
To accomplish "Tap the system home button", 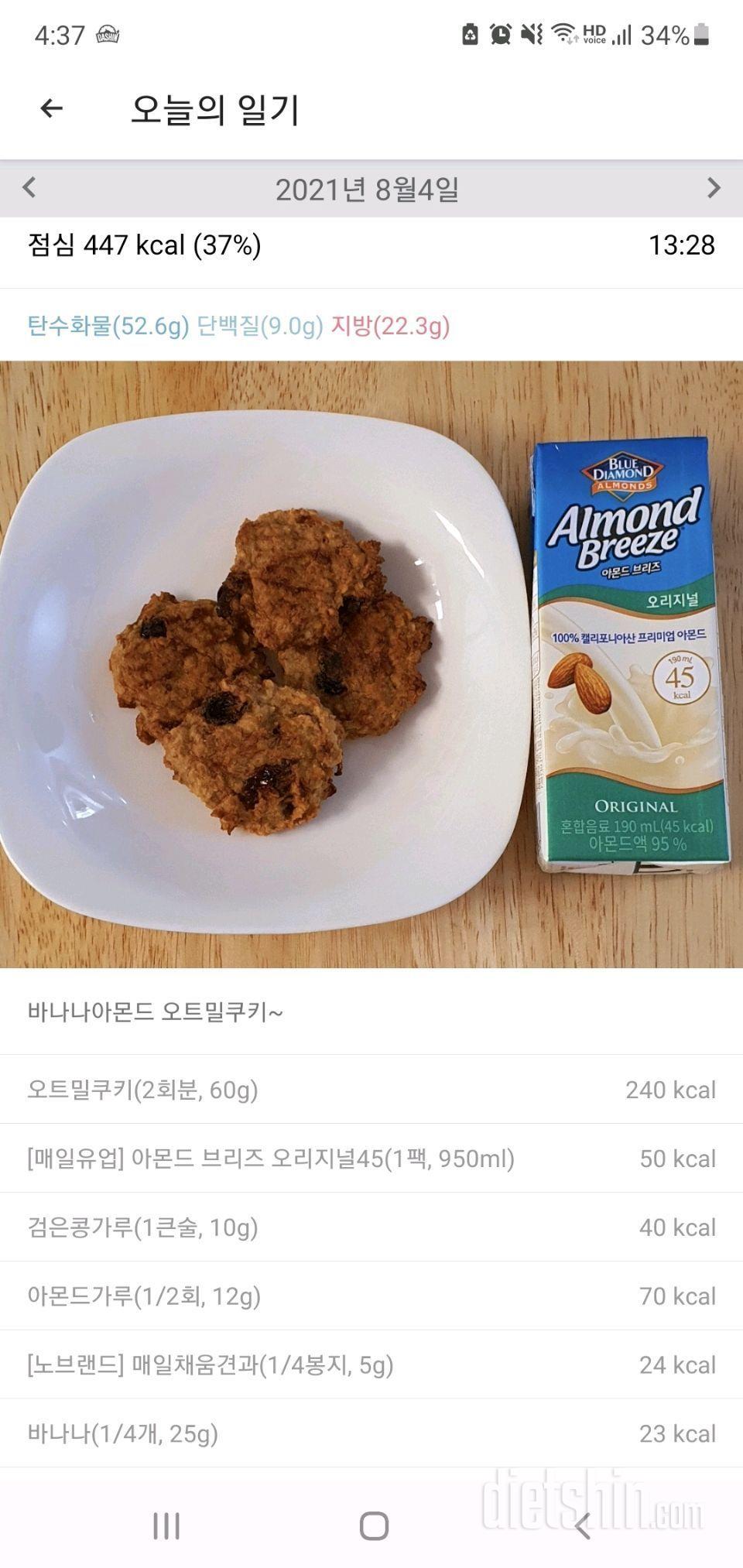I will [374, 1525].
